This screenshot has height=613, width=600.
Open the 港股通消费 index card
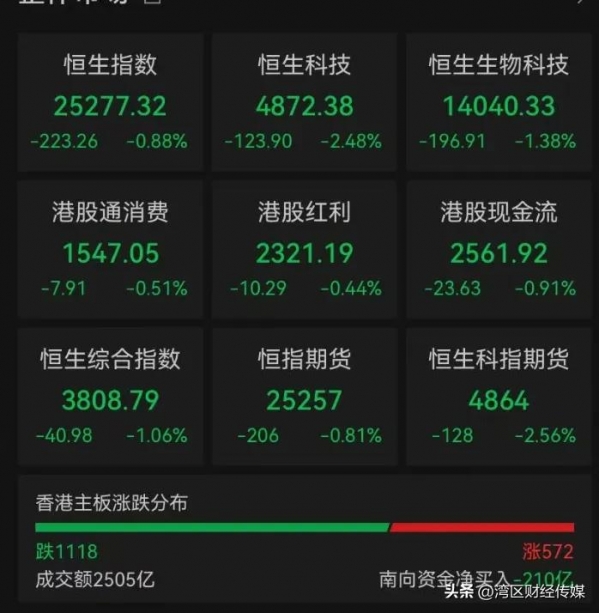(110, 247)
